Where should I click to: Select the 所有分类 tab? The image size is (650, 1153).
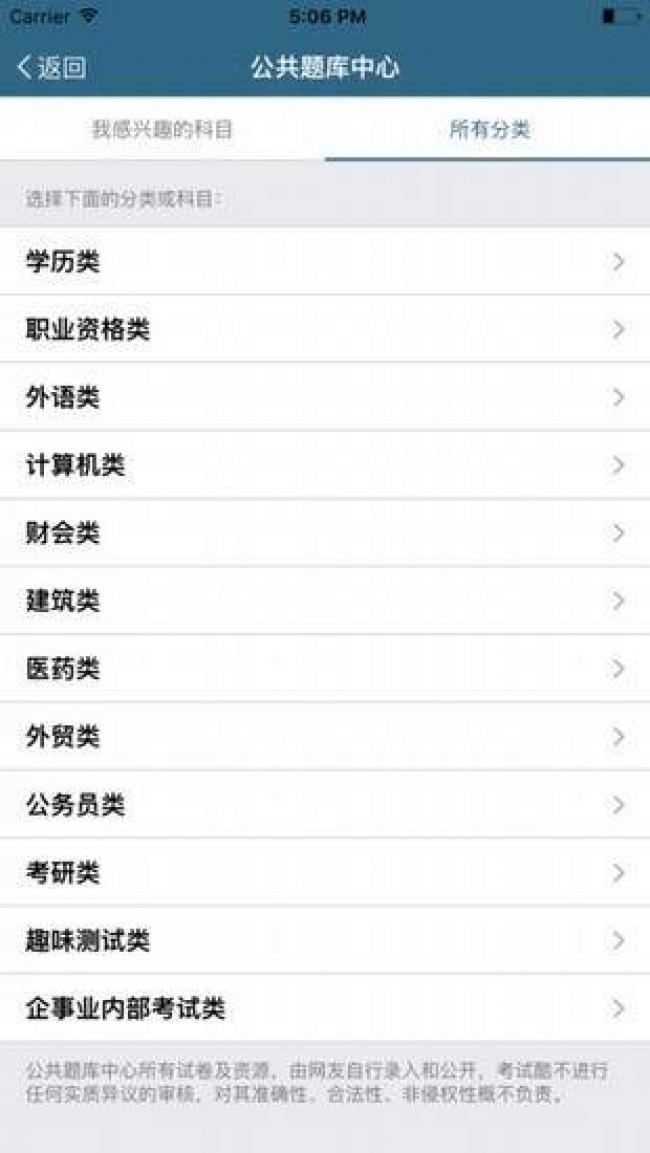click(x=488, y=130)
